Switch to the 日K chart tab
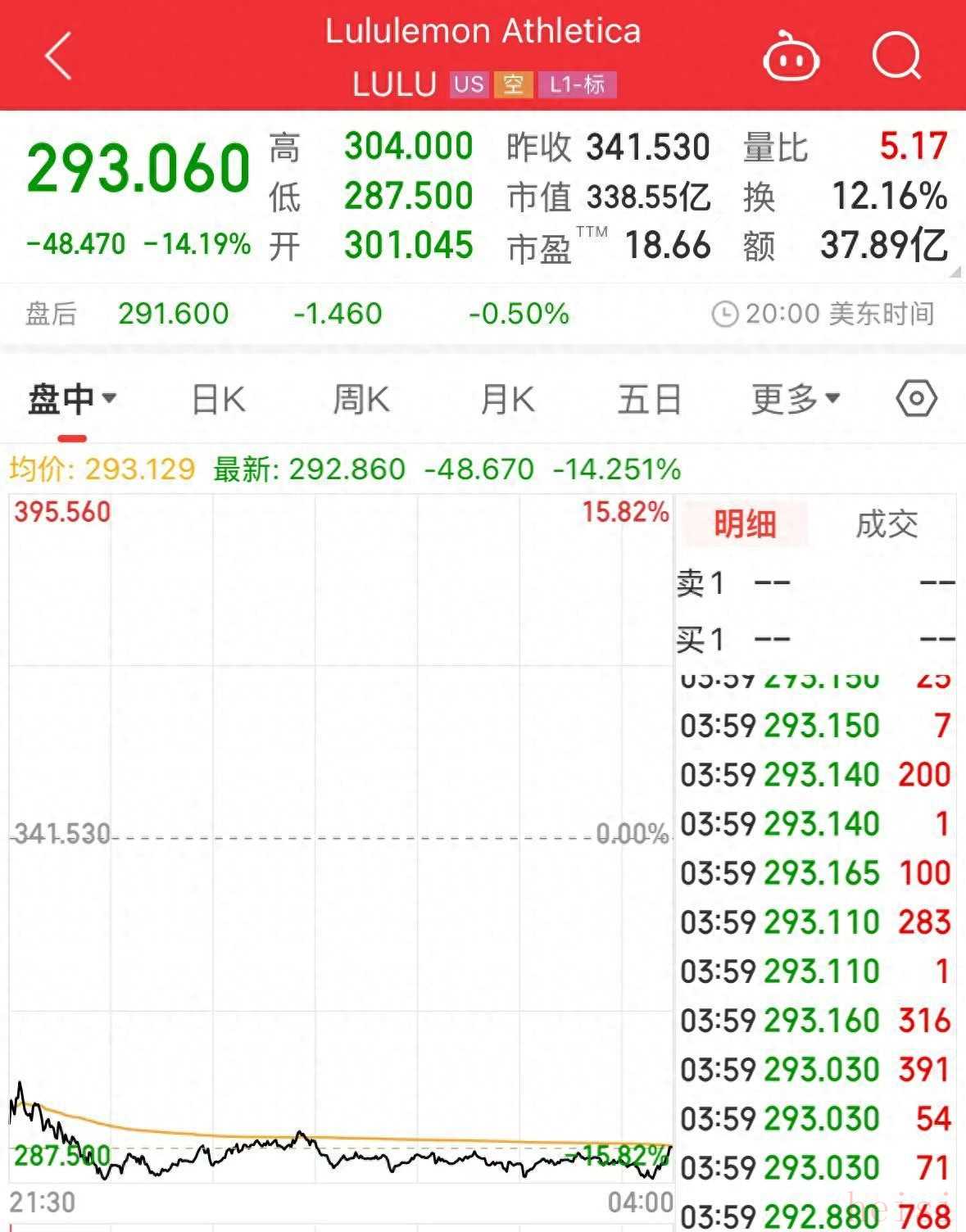 [x=218, y=400]
